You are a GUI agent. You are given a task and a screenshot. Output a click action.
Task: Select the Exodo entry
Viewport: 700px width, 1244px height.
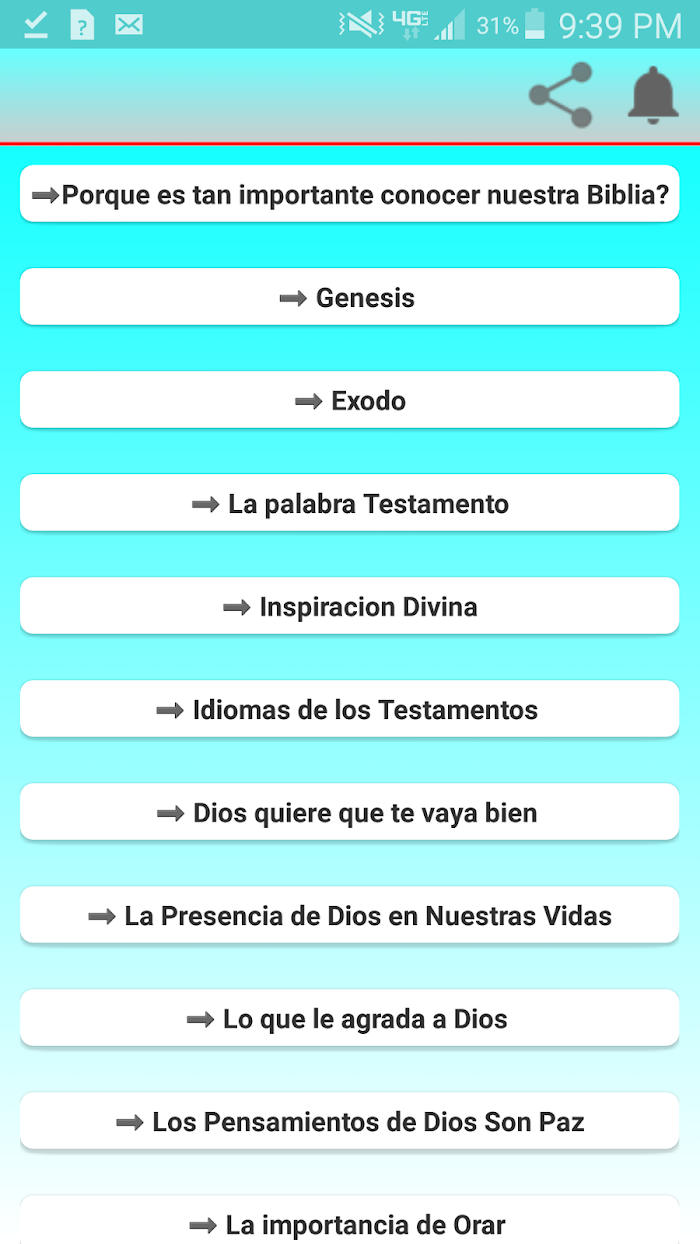[350, 400]
